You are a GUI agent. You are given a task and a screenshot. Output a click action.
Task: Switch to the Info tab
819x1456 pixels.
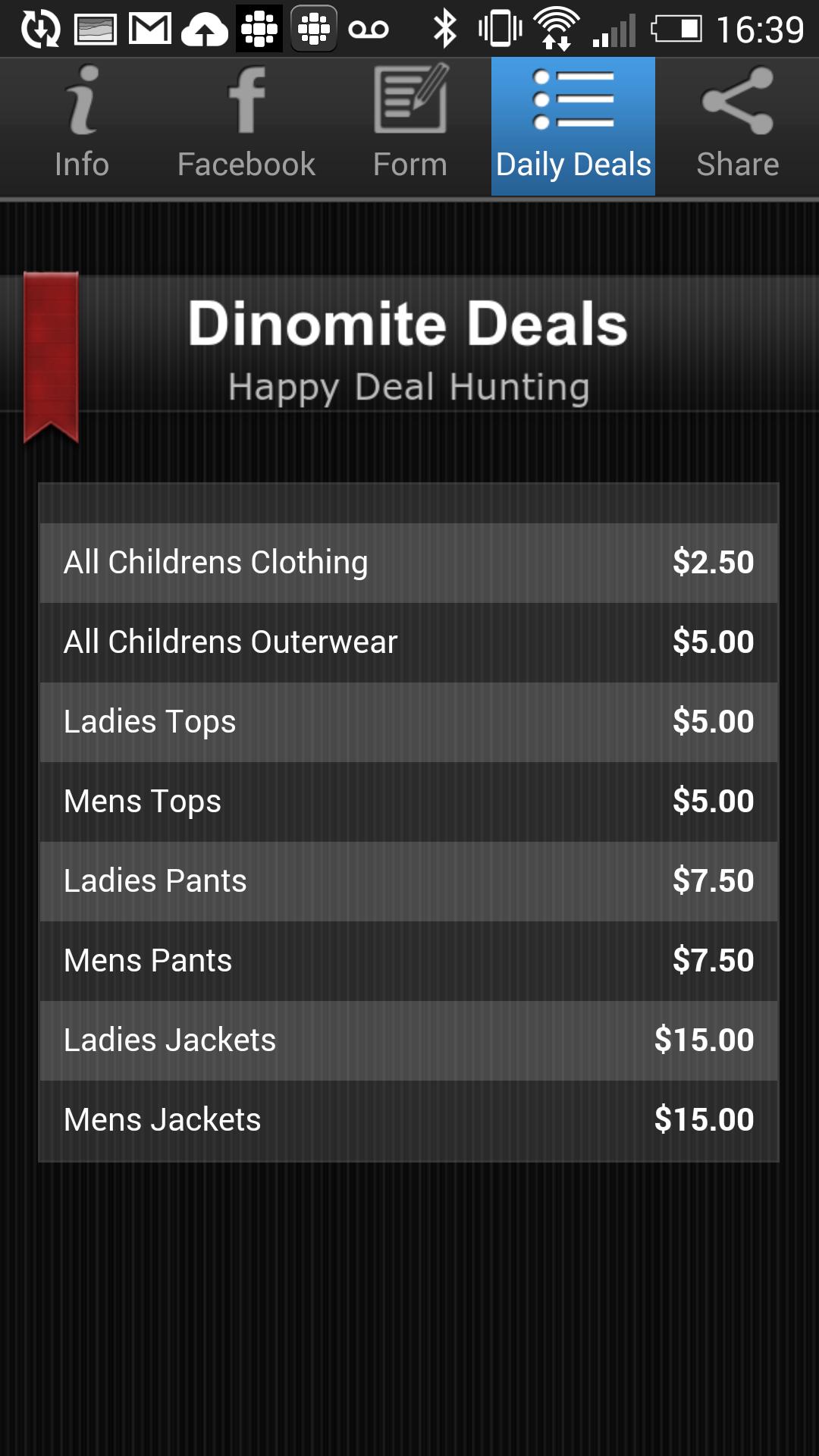click(81, 125)
